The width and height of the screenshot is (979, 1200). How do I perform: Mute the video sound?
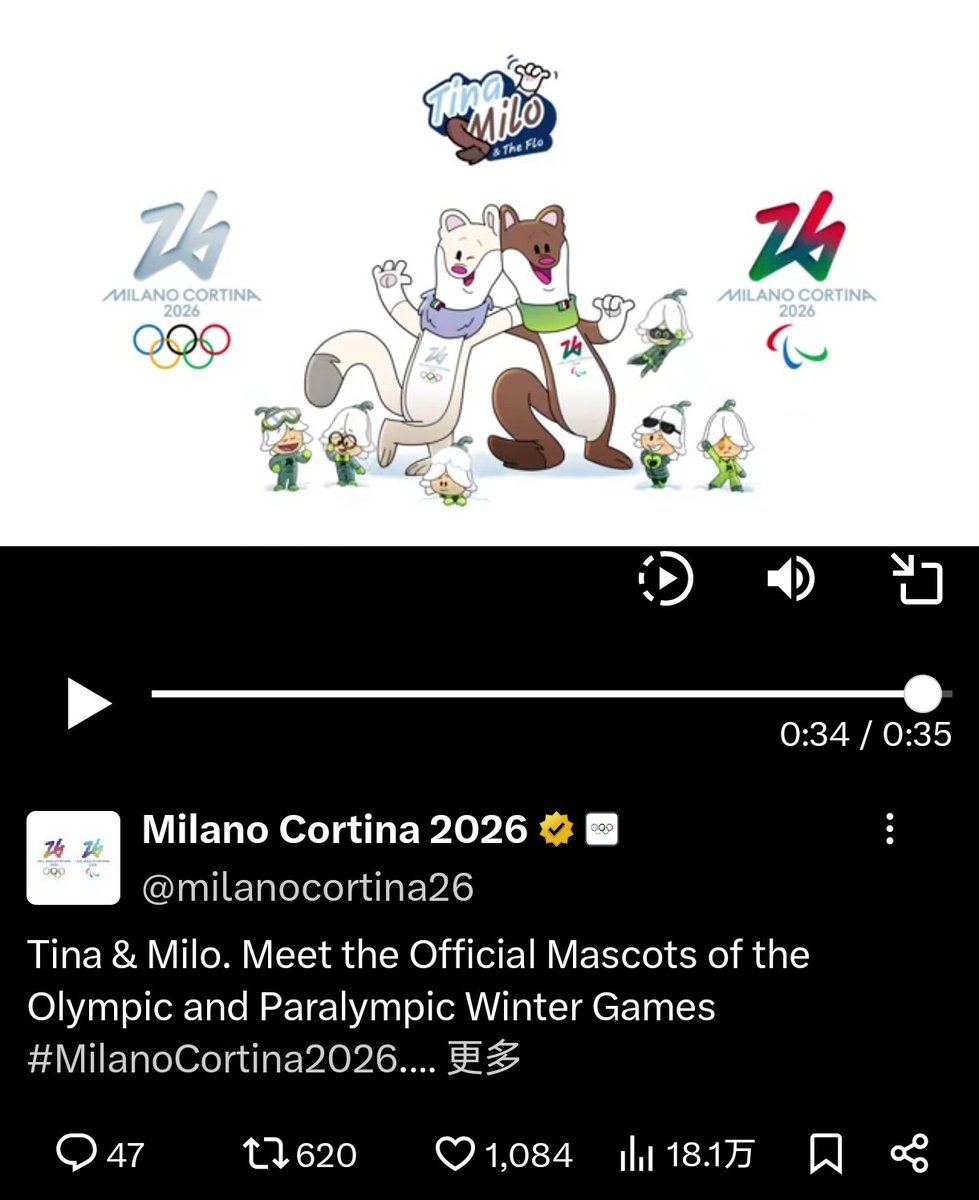point(790,579)
